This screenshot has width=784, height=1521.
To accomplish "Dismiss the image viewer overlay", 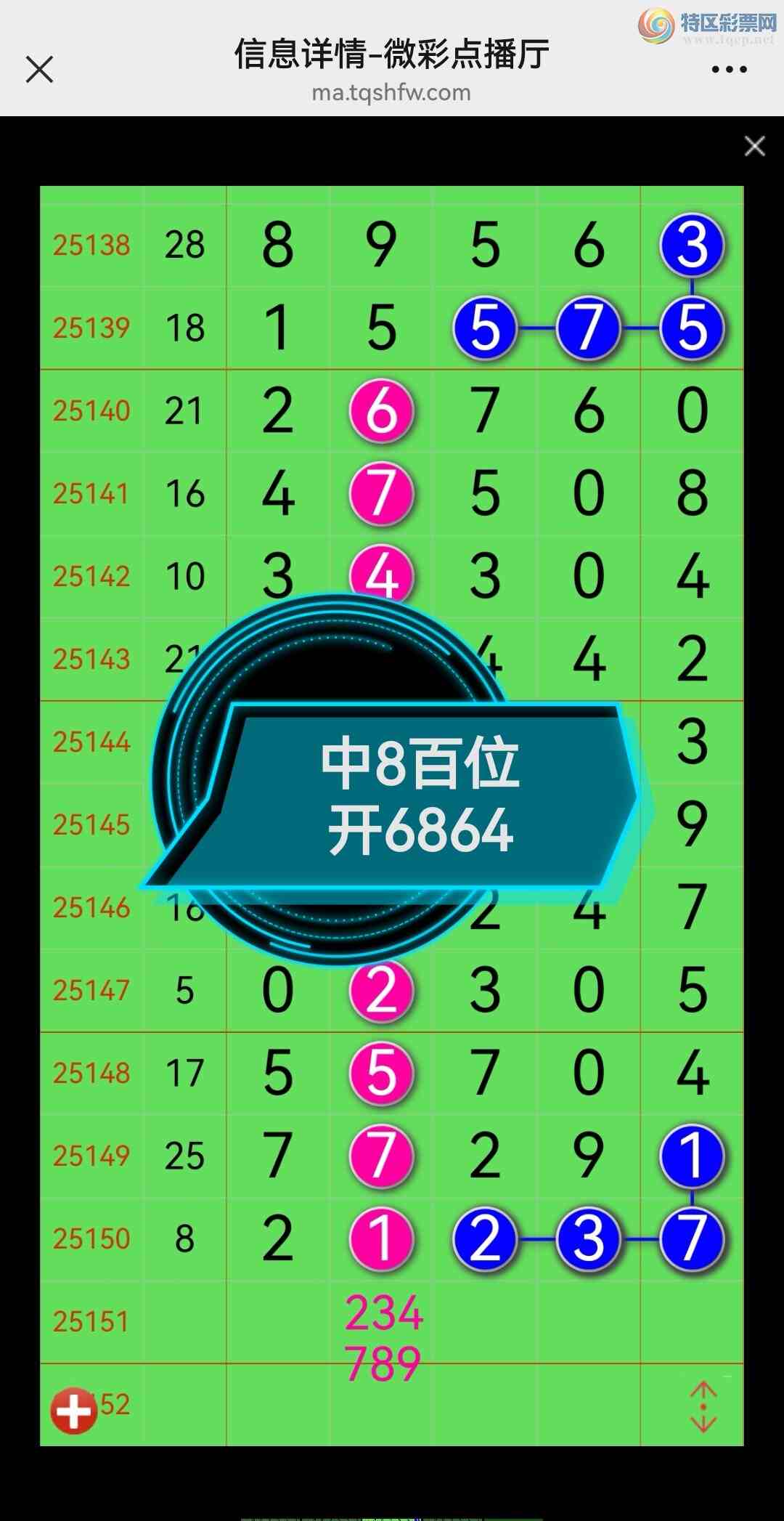I will coord(754,146).
